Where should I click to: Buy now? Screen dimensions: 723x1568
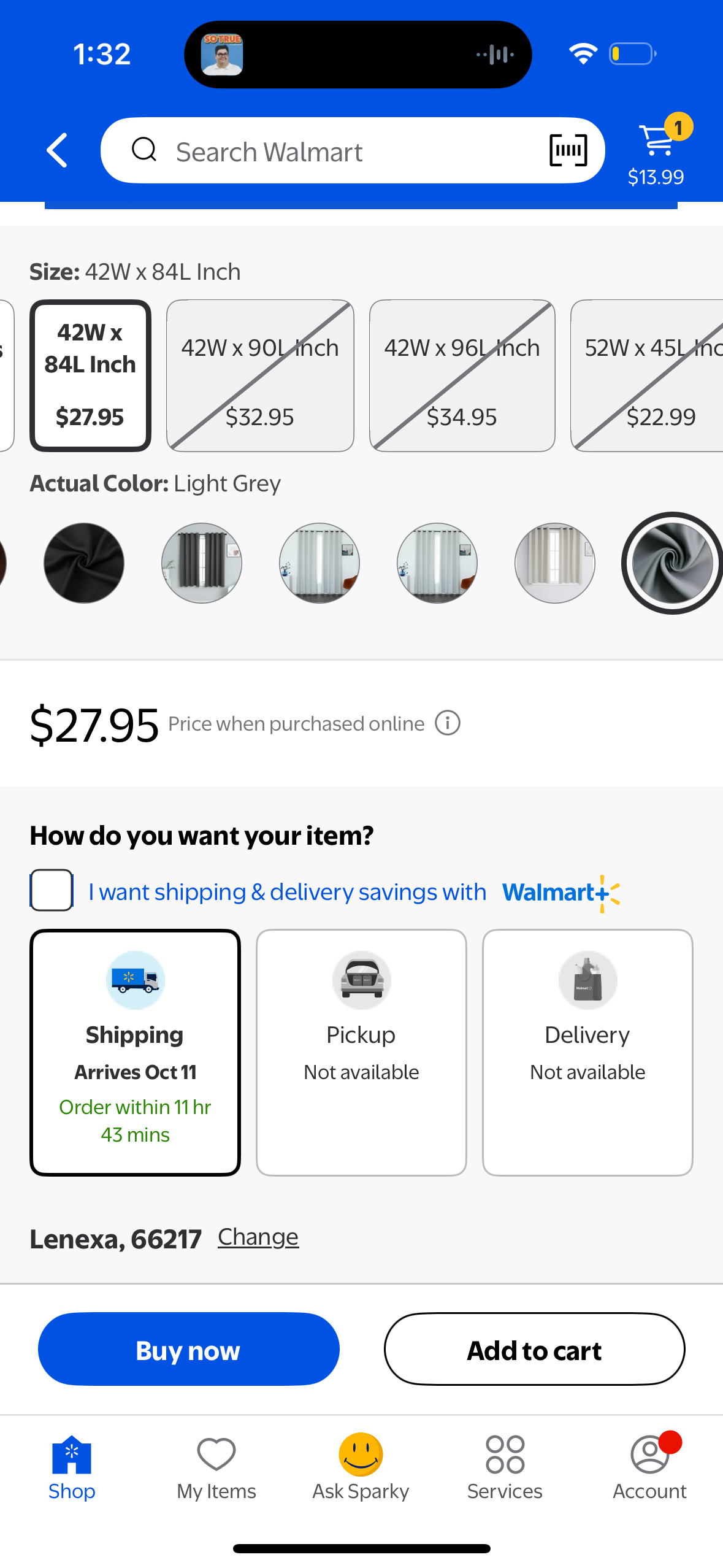click(188, 1349)
